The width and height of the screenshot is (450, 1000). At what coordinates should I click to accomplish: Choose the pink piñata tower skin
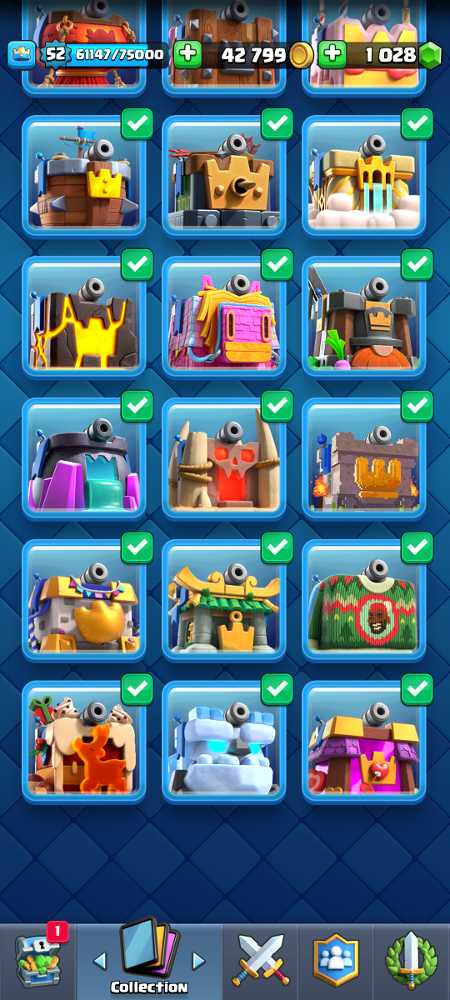pyautogui.click(x=224, y=317)
